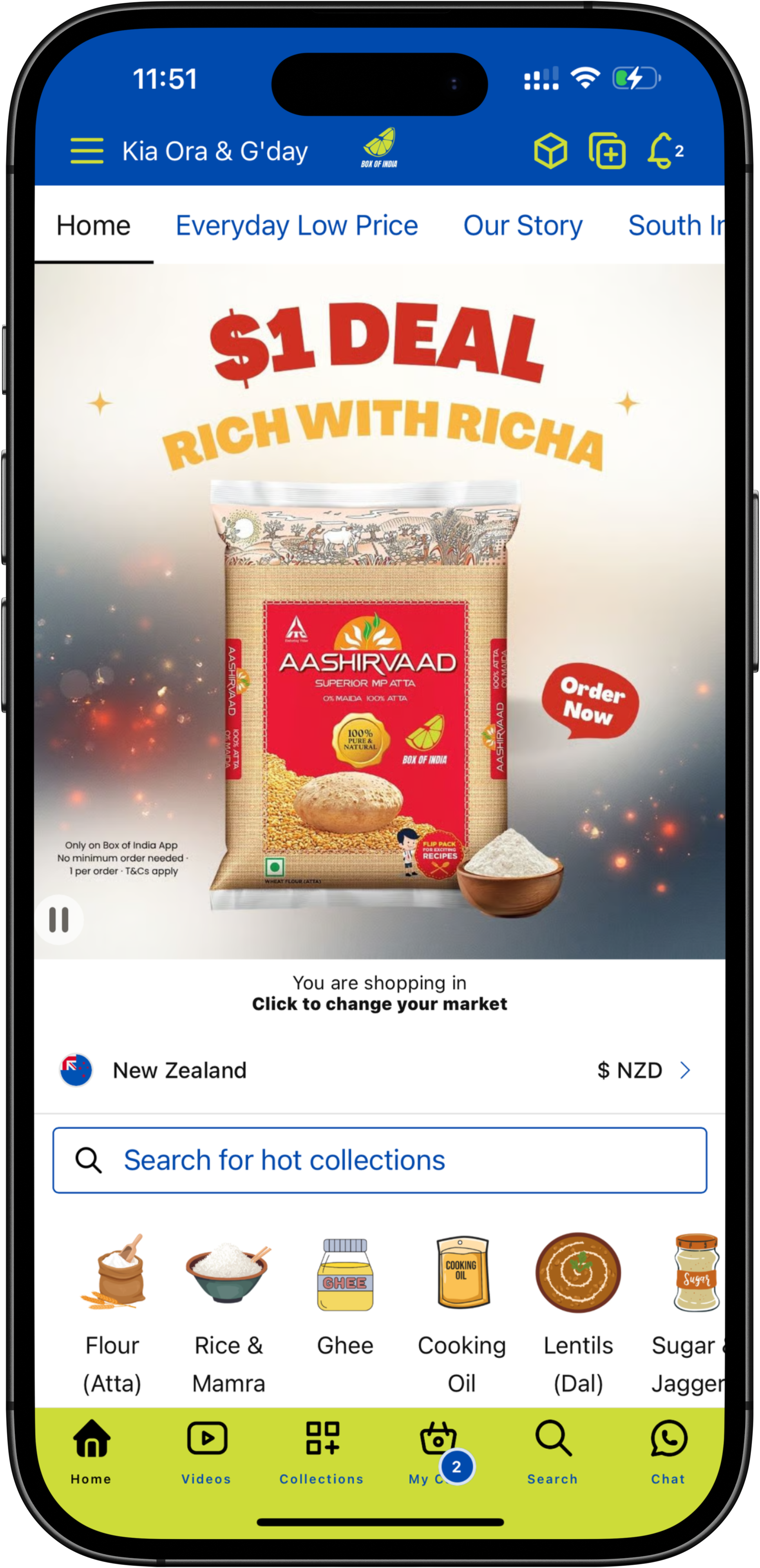The width and height of the screenshot is (760, 1568).
Task: Switch to Everyday Low Price tab
Action: click(296, 225)
